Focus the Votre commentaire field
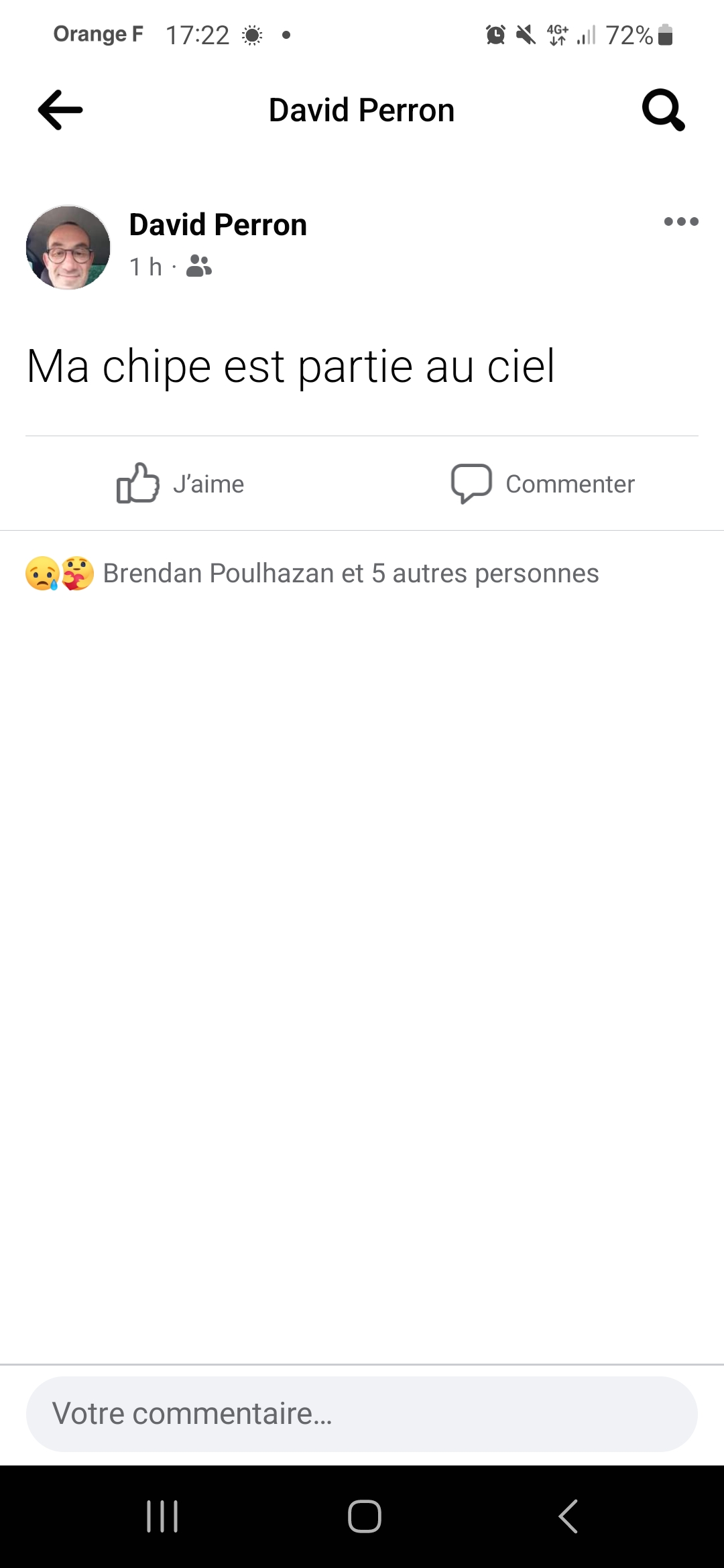 pyautogui.click(x=362, y=1414)
